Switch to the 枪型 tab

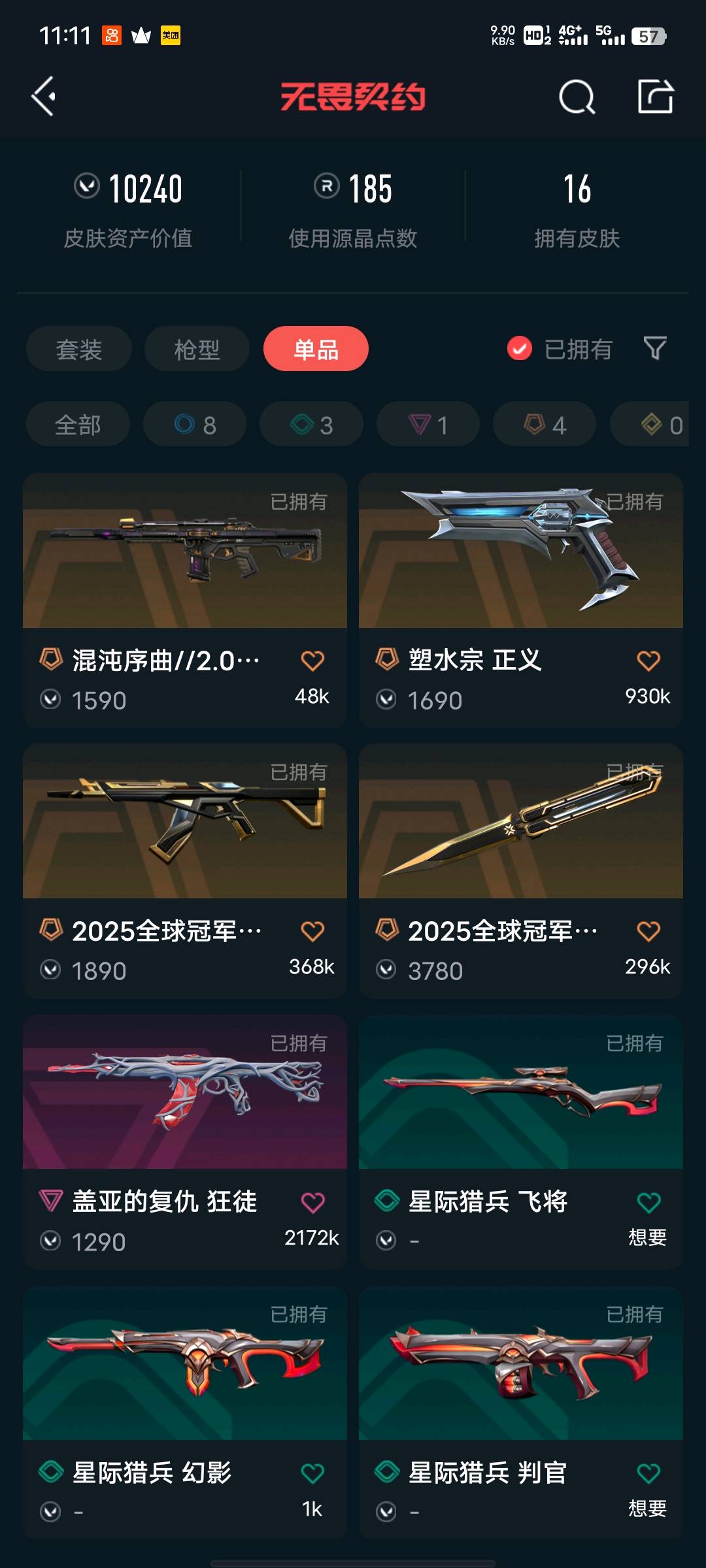pos(197,349)
